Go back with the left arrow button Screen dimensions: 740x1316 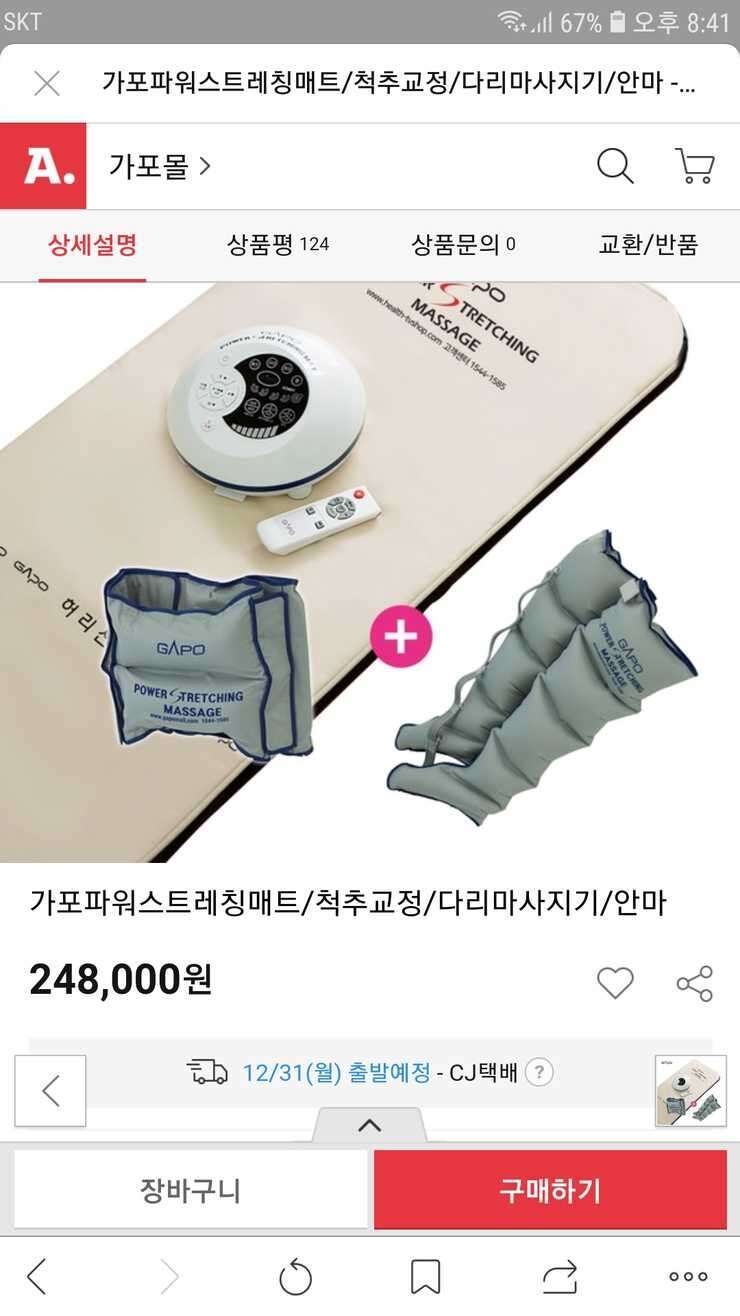(50, 1091)
